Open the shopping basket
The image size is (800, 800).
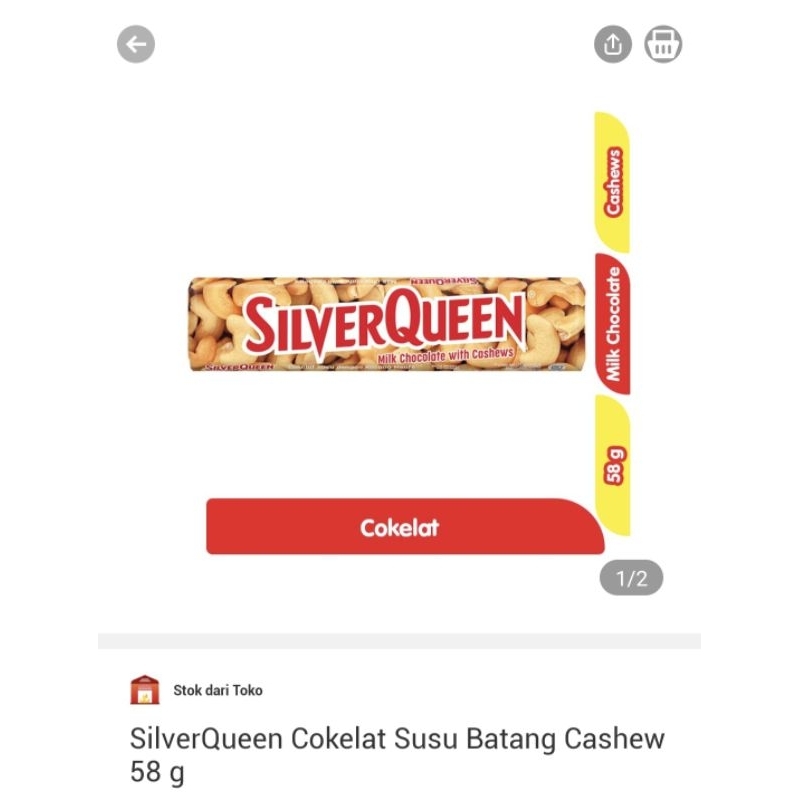pos(663,44)
